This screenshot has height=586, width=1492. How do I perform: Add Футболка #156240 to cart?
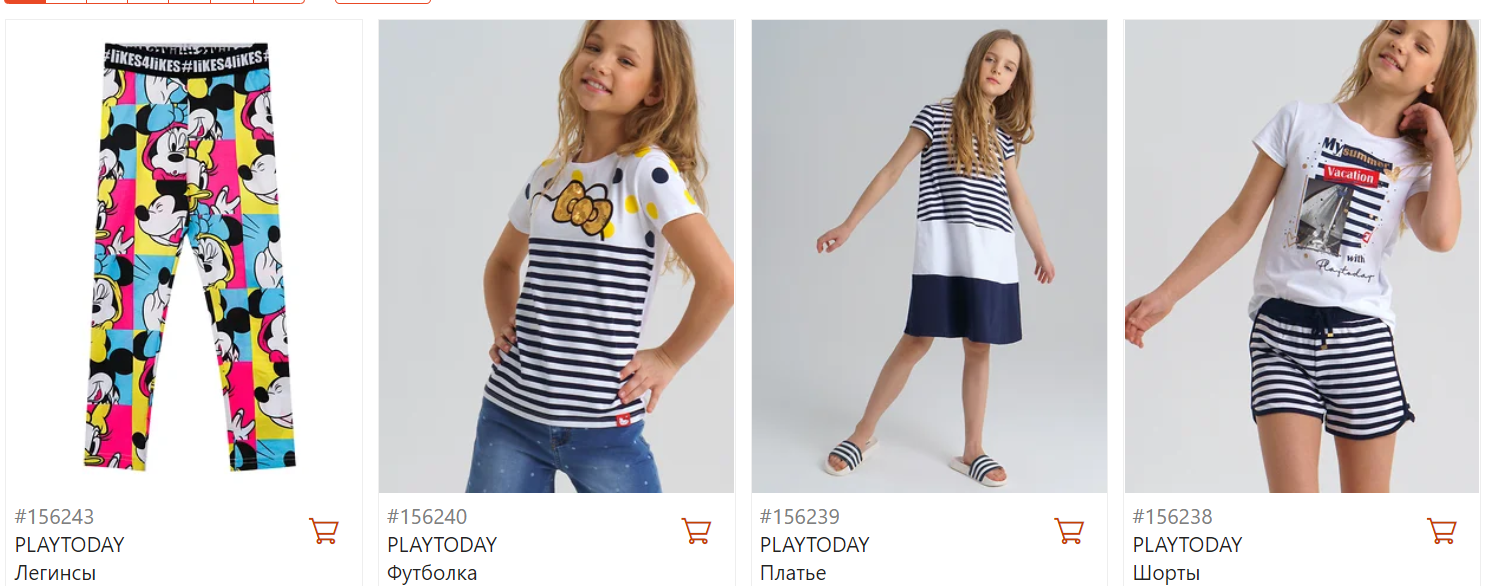696,531
